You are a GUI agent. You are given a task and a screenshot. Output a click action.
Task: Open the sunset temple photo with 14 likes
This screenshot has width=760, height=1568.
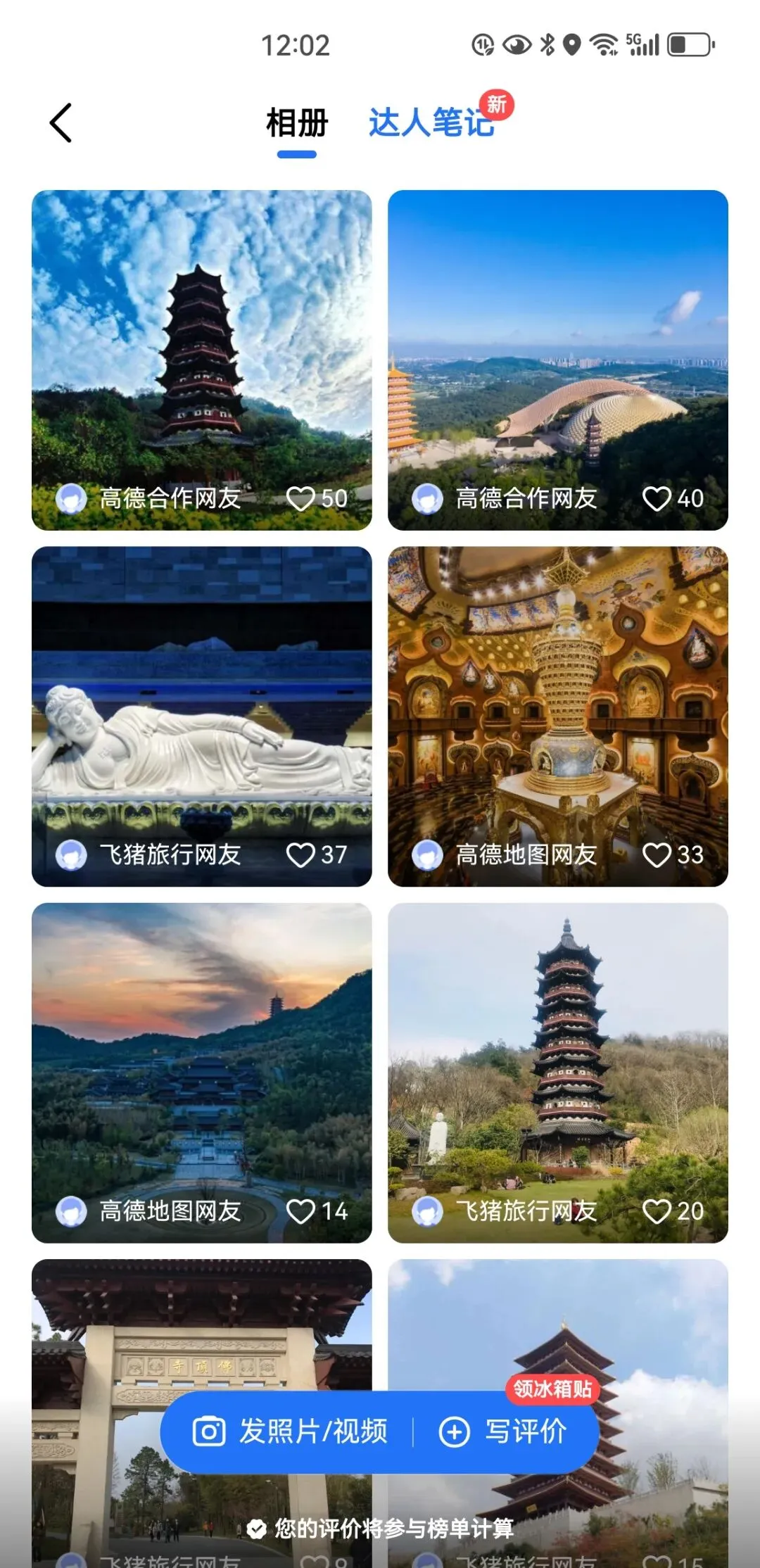[x=201, y=1056]
